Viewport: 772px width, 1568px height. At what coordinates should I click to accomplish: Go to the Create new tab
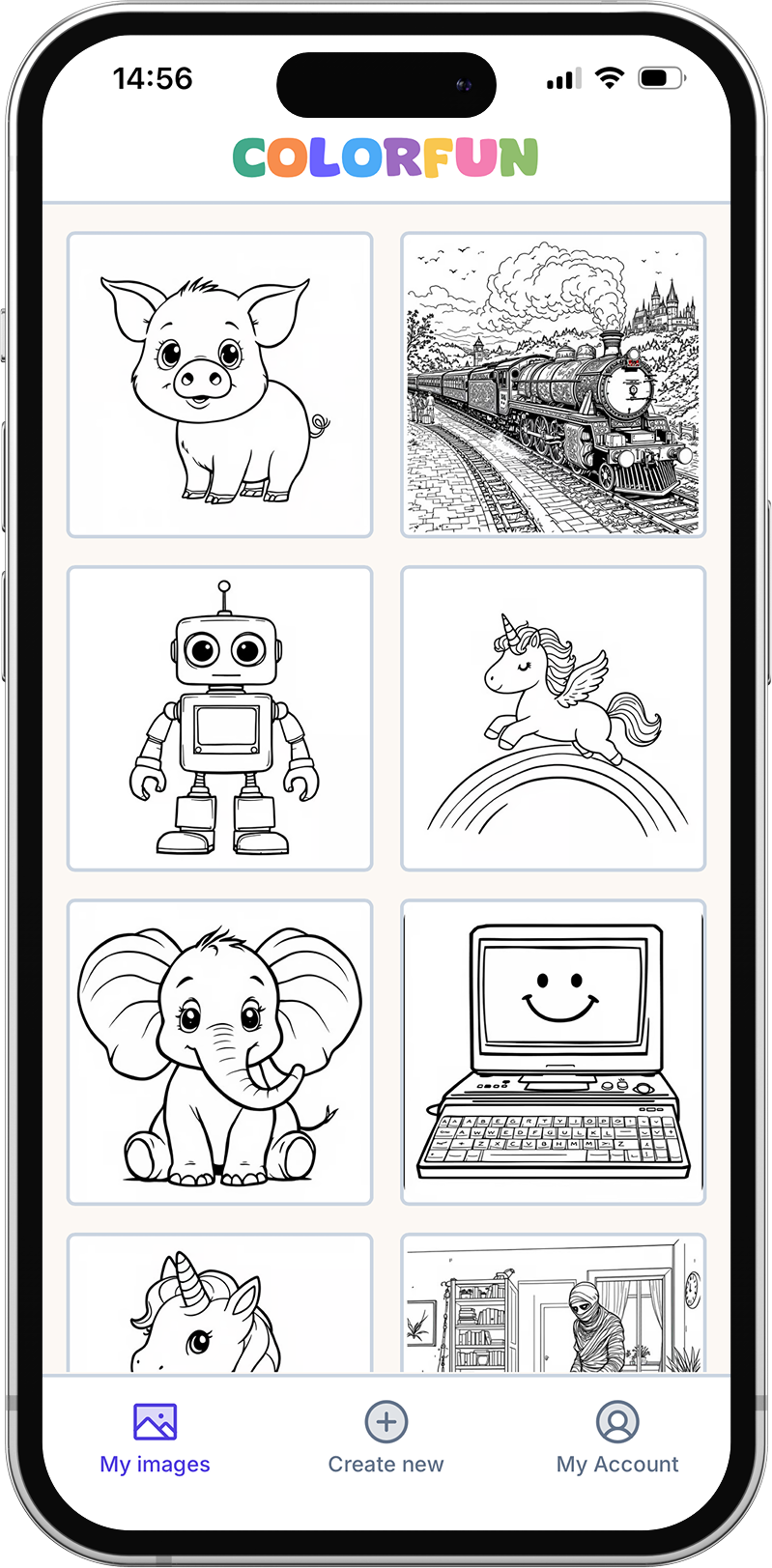[386, 1439]
